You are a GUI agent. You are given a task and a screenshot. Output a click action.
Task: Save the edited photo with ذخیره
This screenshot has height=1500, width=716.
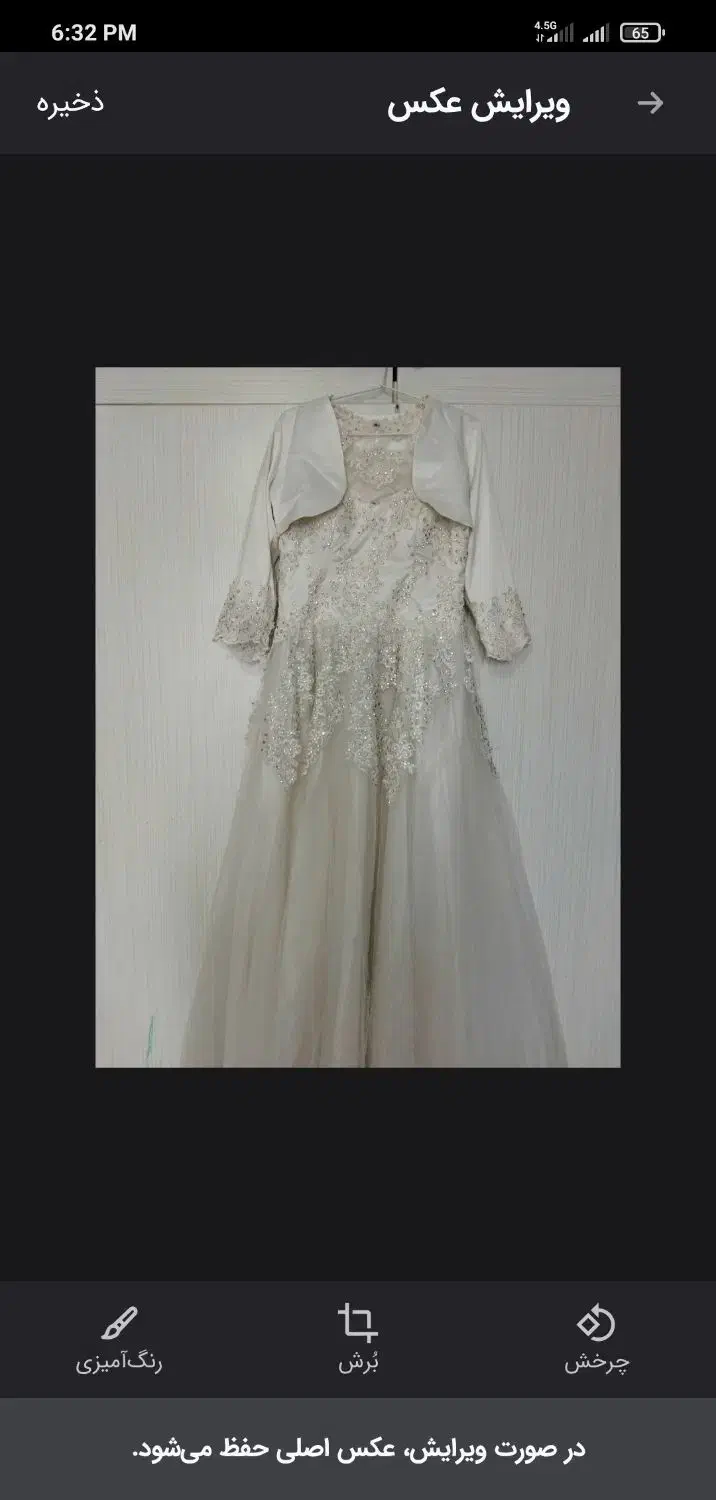click(70, 103)
